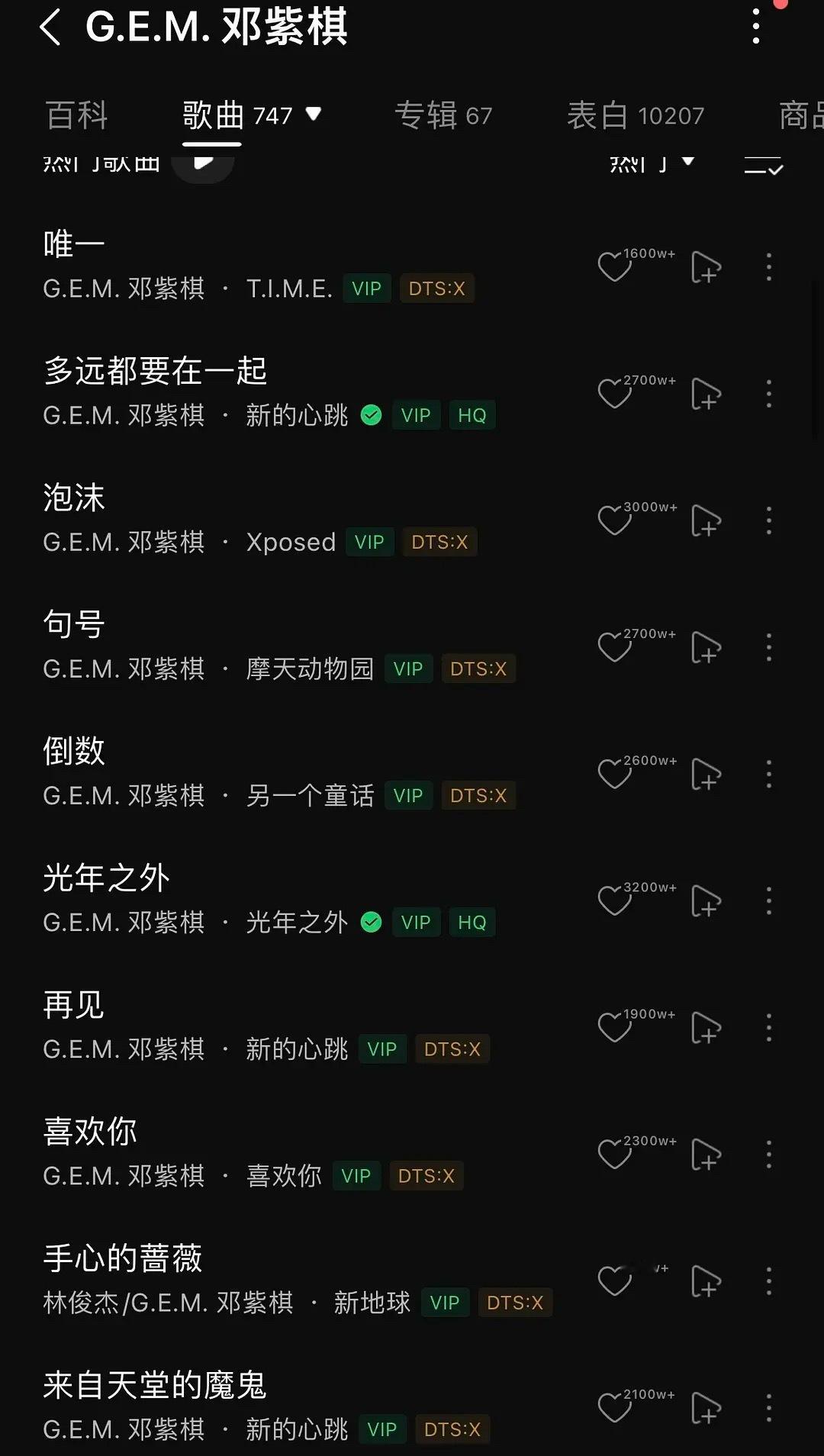Open more options for 泡沫
Screen dimensions: 824x1456
769,522
